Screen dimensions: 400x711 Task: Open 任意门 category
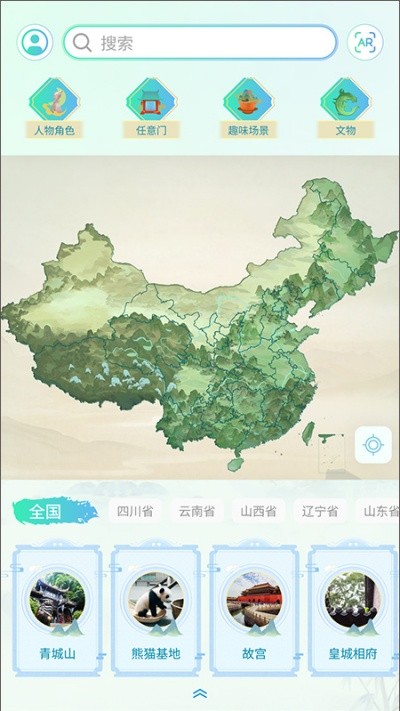point(151,108)
